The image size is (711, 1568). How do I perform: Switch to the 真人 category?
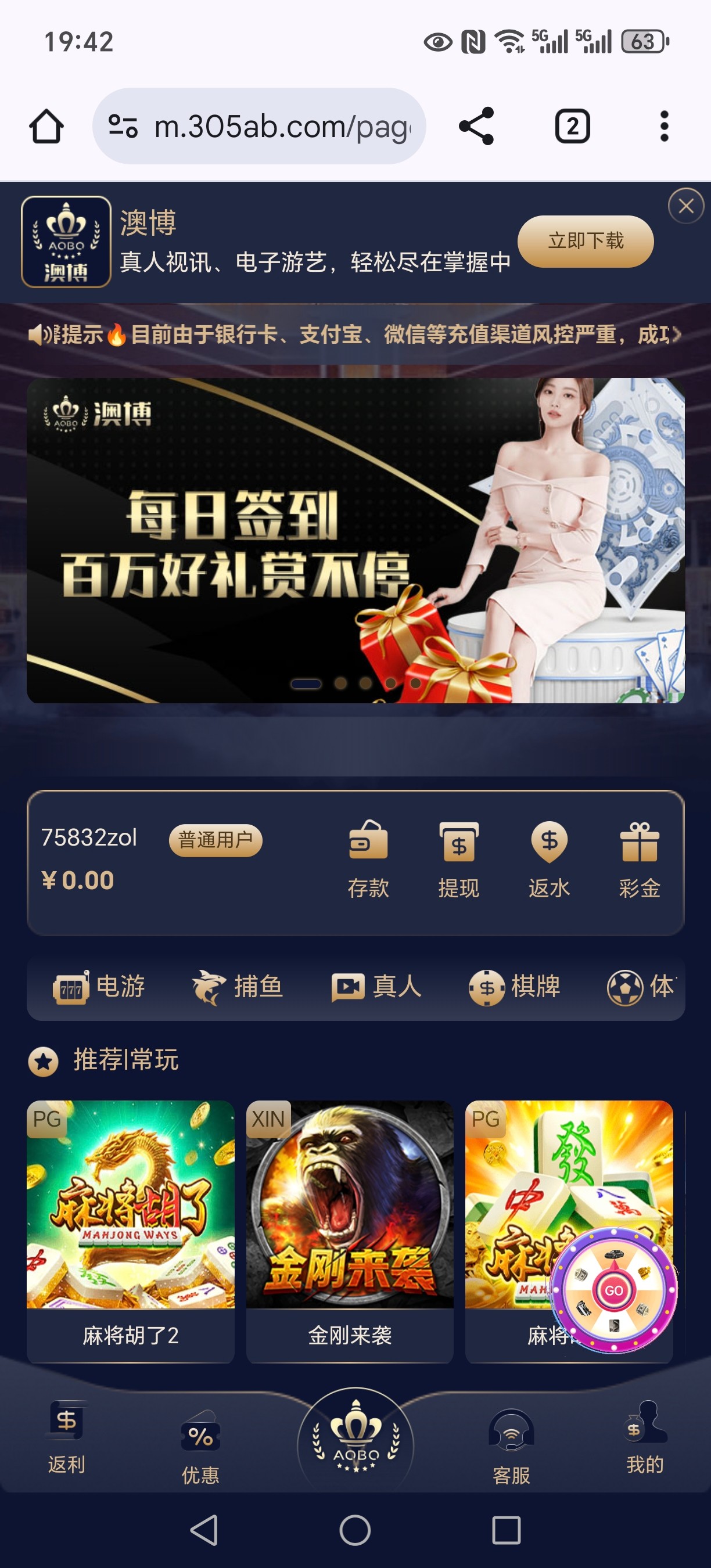[x=376, y=986]
